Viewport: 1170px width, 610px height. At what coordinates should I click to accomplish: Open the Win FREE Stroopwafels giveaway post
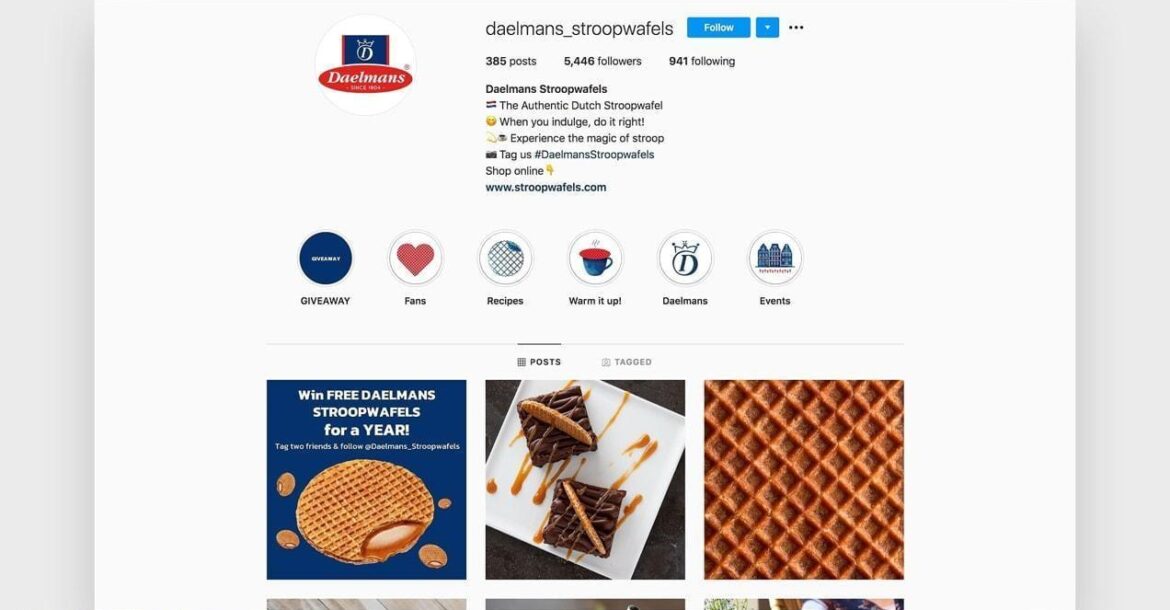point(366,479)
